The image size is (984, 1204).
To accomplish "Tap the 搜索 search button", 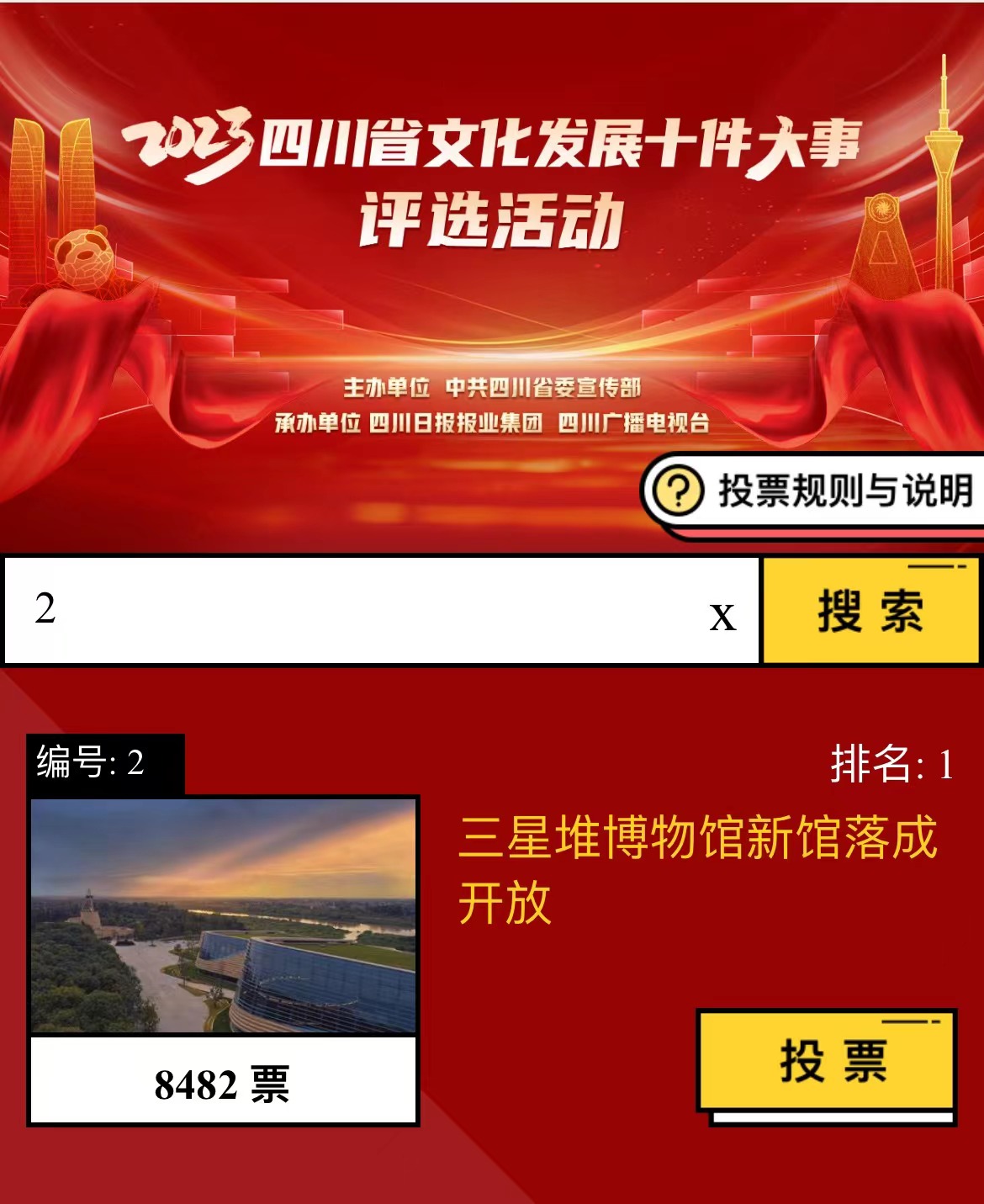I will tap(871, 611).
